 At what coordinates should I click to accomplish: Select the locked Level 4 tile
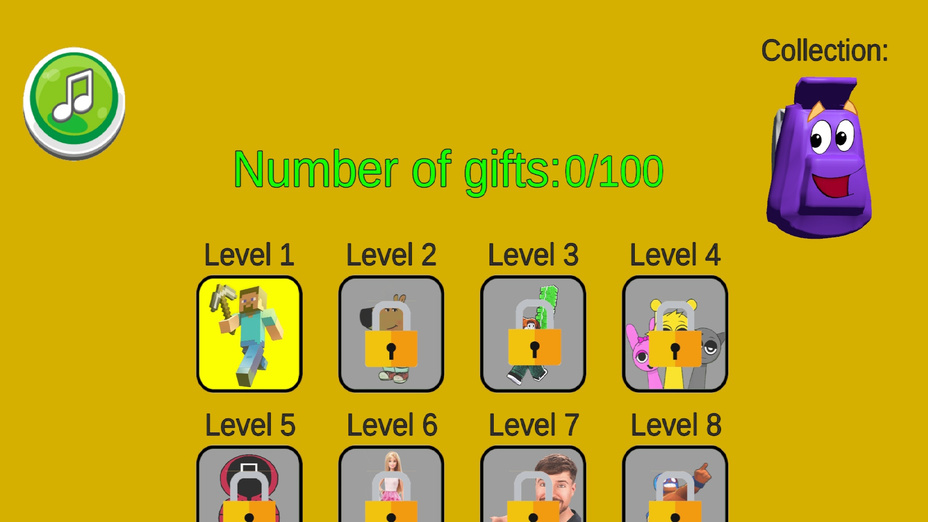(x=675, y=334)
